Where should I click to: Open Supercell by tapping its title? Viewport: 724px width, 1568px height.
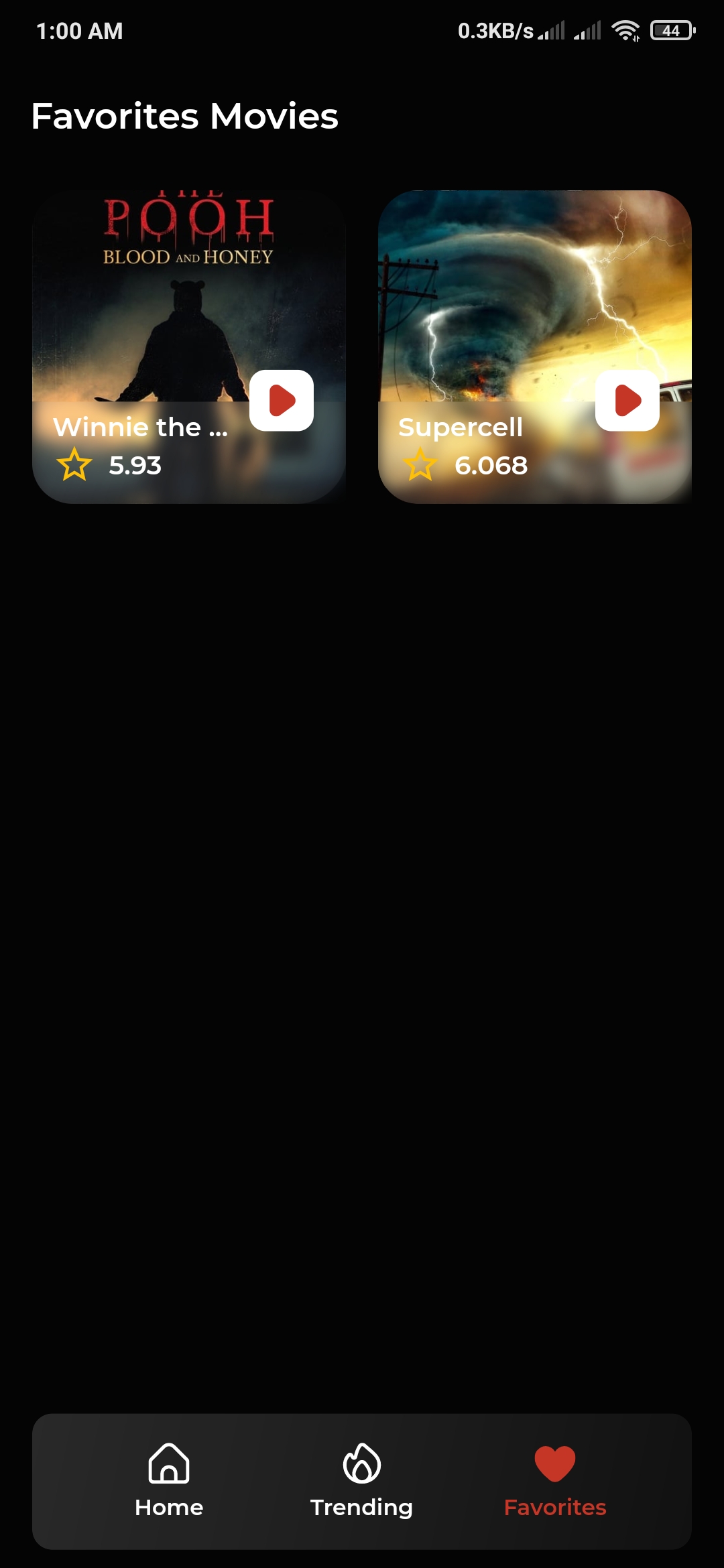click(462, 428)
